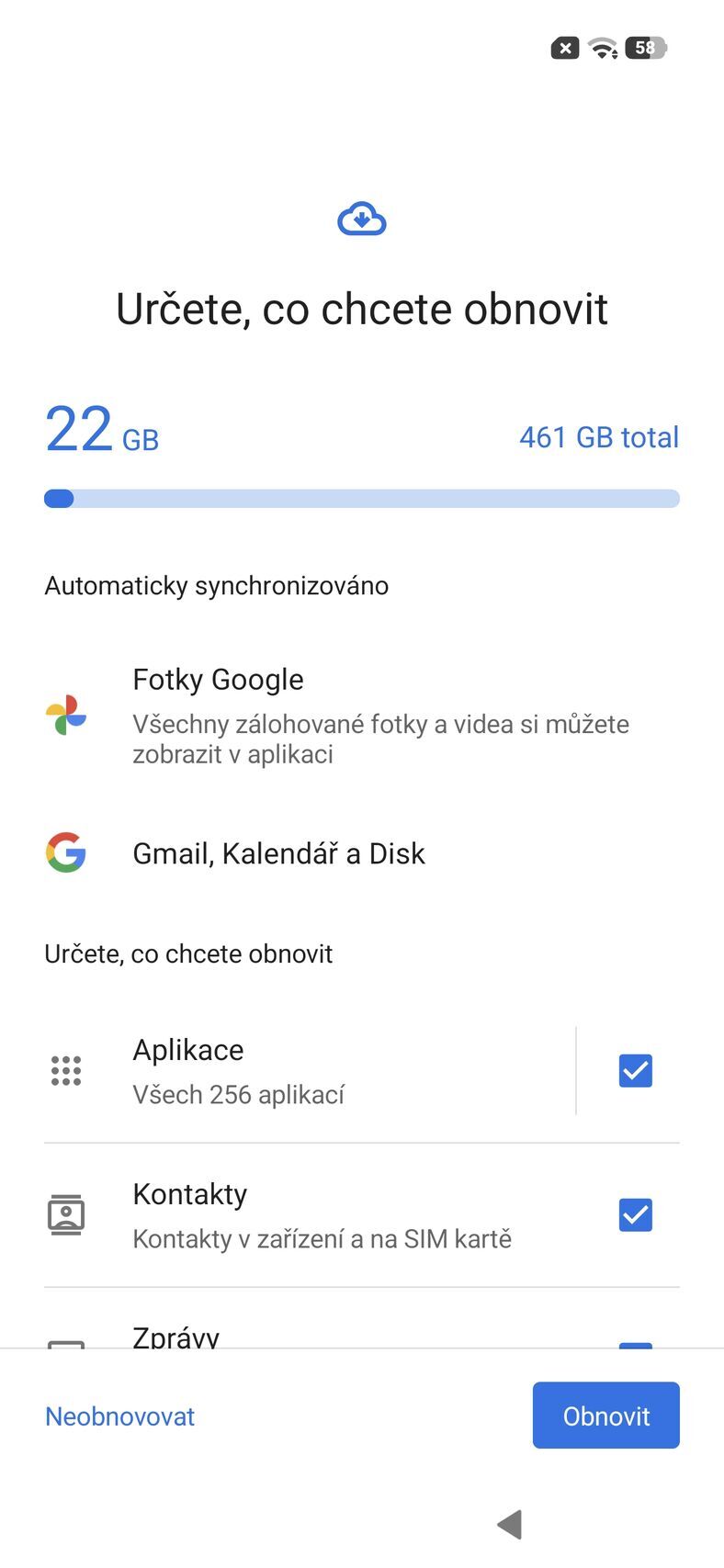Click the storage usage progress bar

pyautogui.click(x=362, y=497)
